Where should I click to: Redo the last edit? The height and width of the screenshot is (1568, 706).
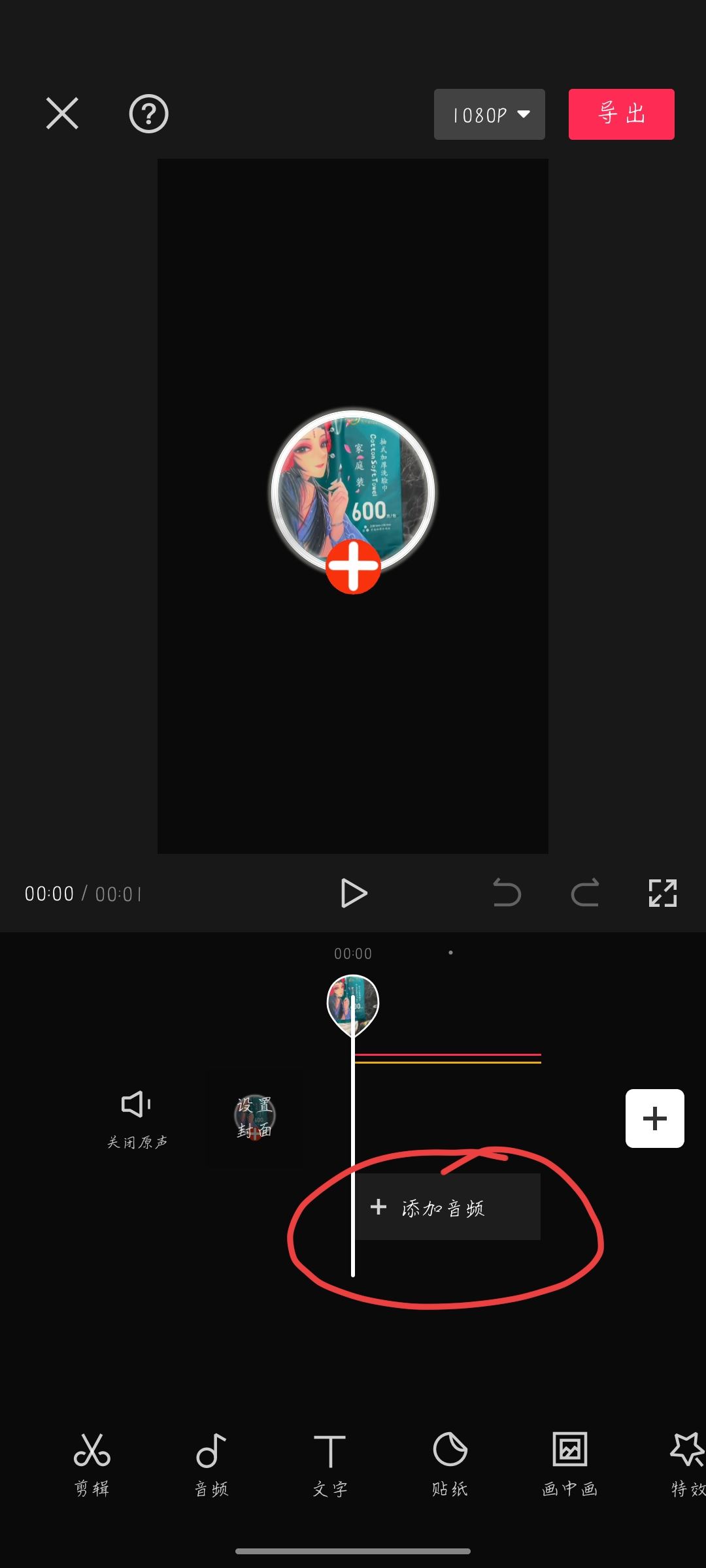(x=585, y=893)
